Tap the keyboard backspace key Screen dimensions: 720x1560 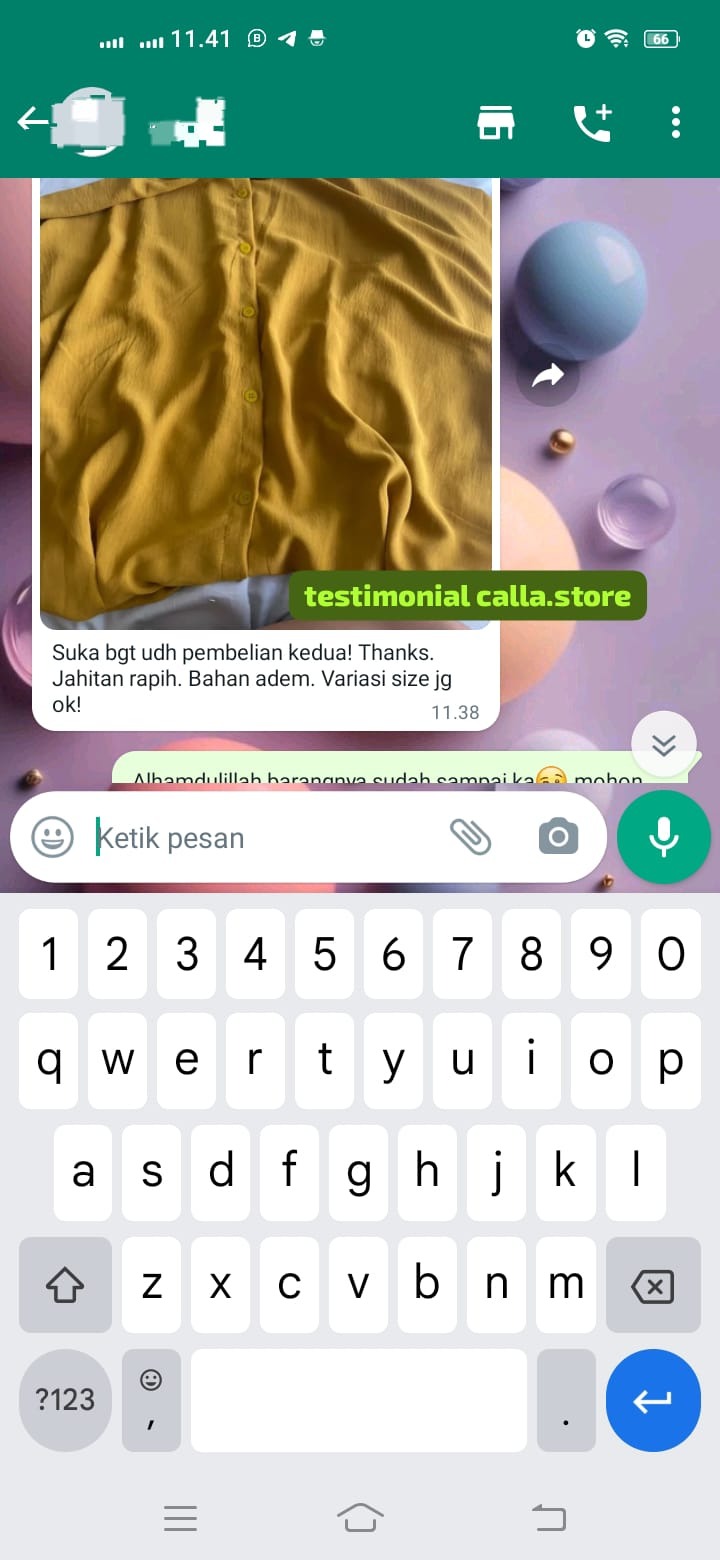pos(653,1286)
